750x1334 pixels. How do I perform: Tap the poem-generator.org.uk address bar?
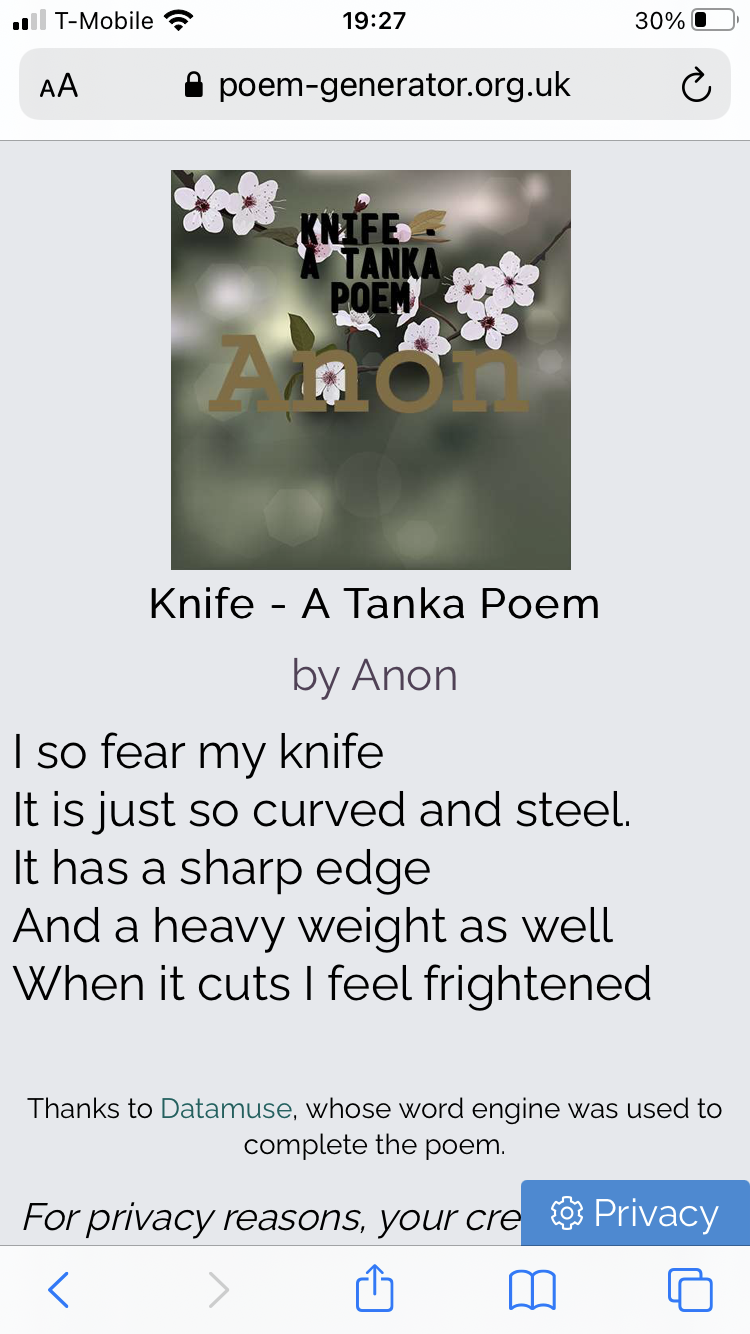point(375,85)
